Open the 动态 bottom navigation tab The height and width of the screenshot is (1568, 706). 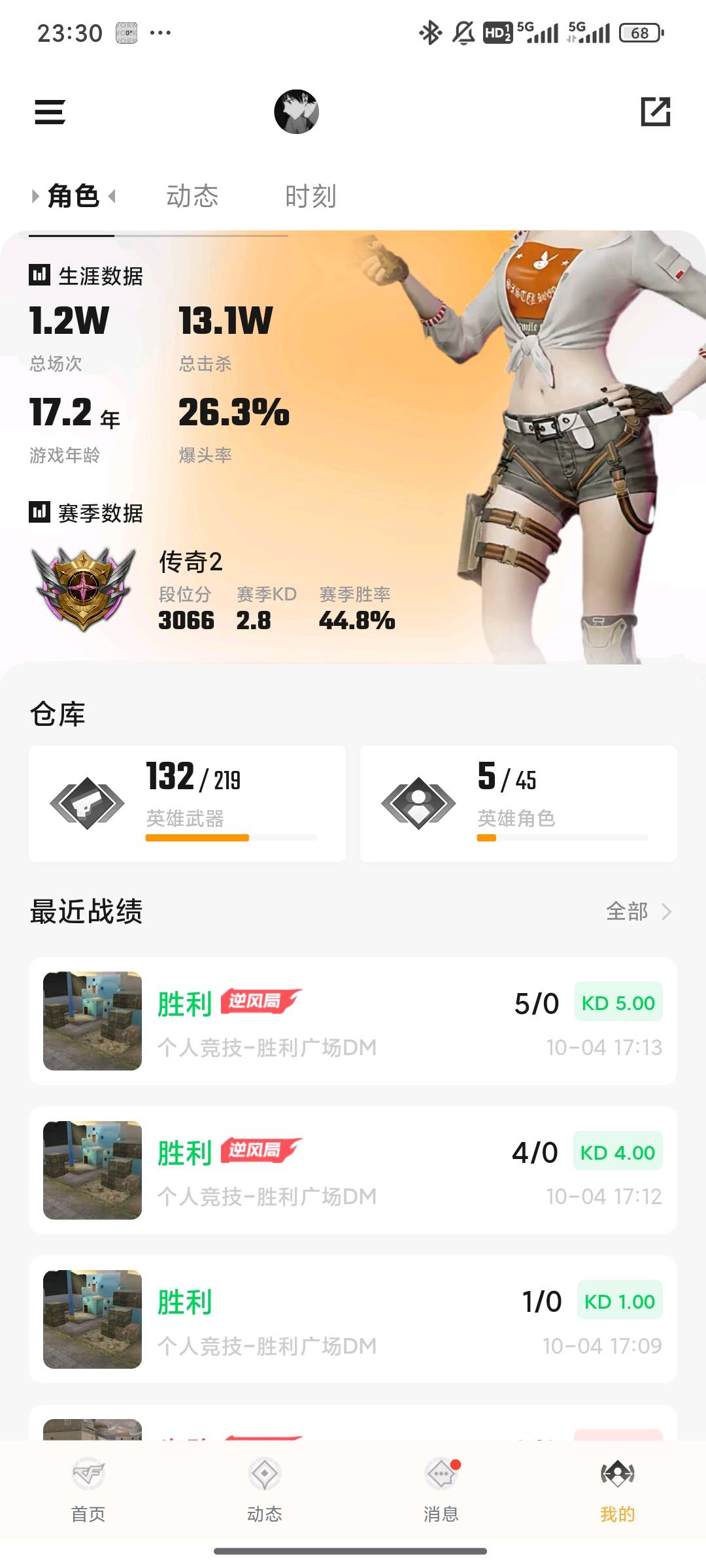265,1490
